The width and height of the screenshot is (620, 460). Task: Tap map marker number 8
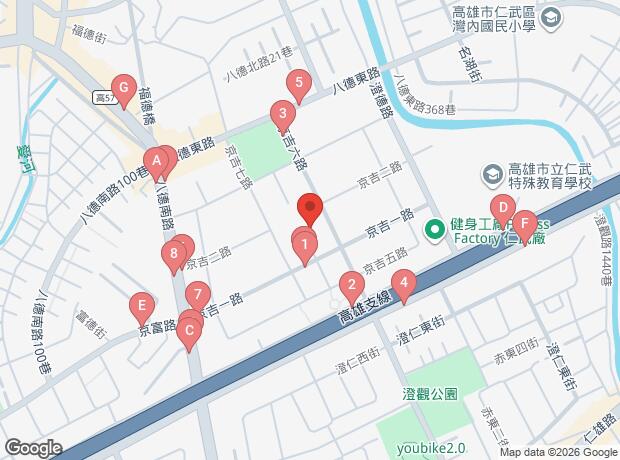174,255
